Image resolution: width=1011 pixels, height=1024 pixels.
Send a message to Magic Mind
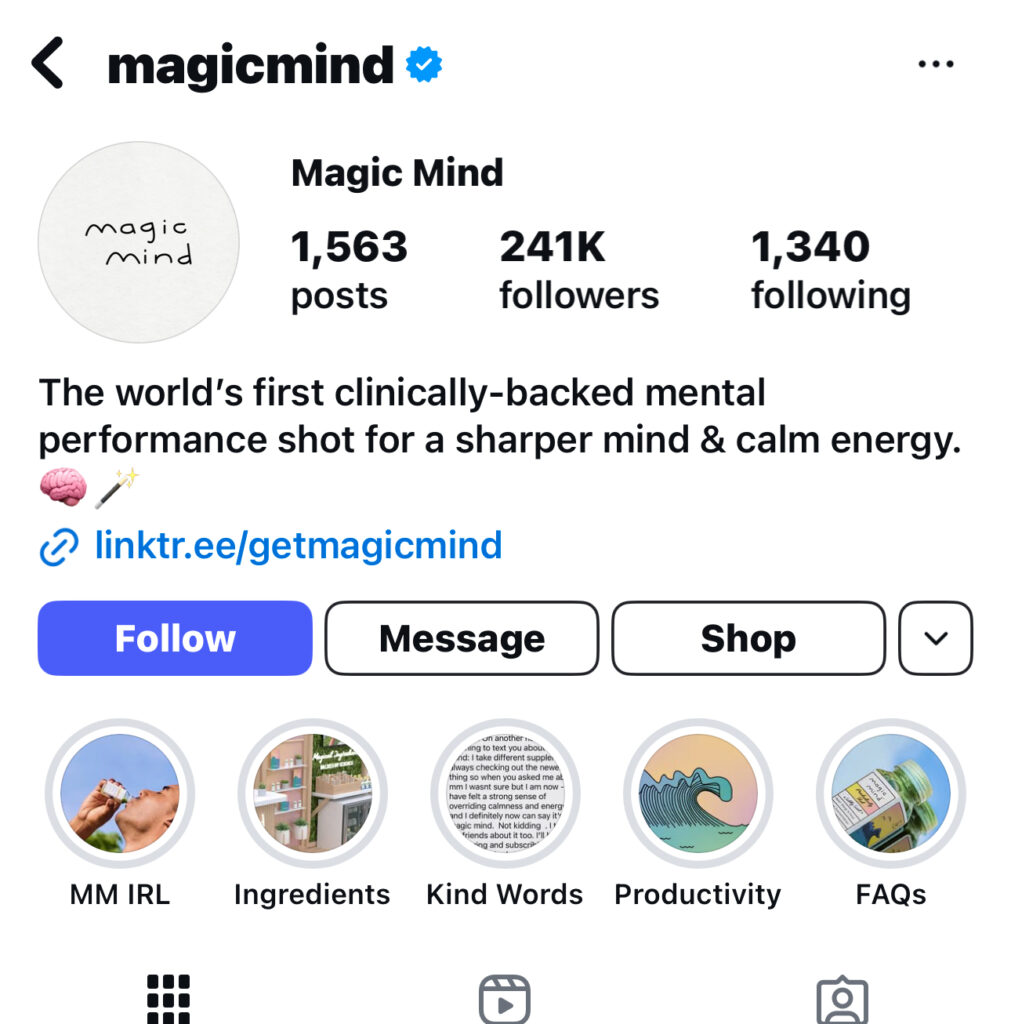coord(462,638)
